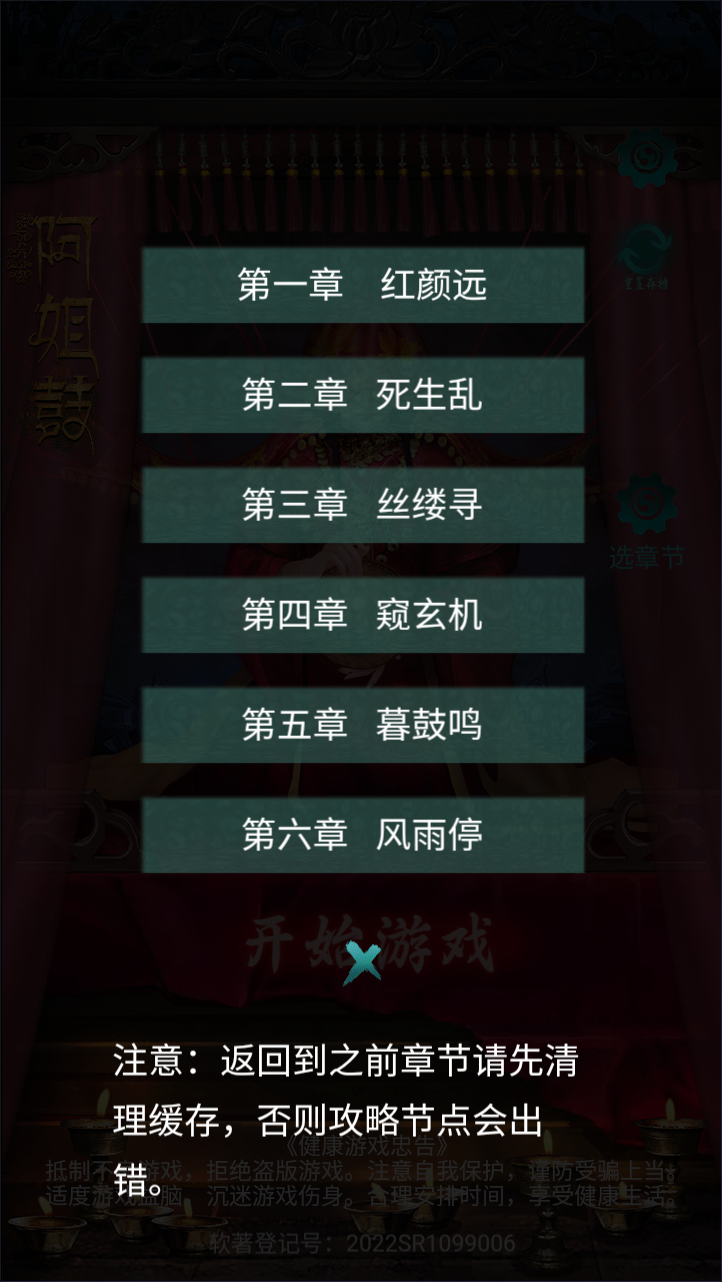Screen dimensions: 722x1282
Task: Select 第一章 红颜远
Action: click(362, 286)
